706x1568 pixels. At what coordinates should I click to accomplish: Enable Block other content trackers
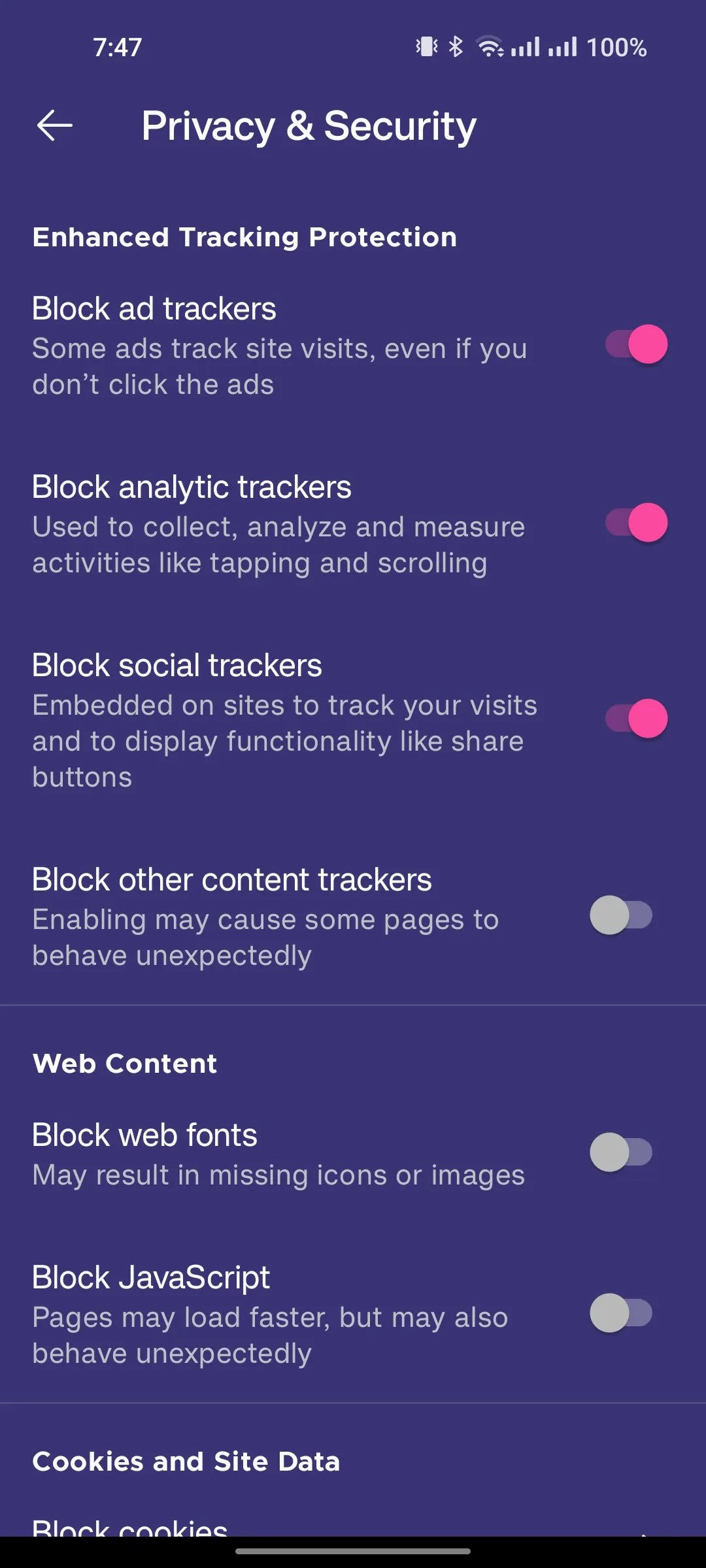point(621,915)
